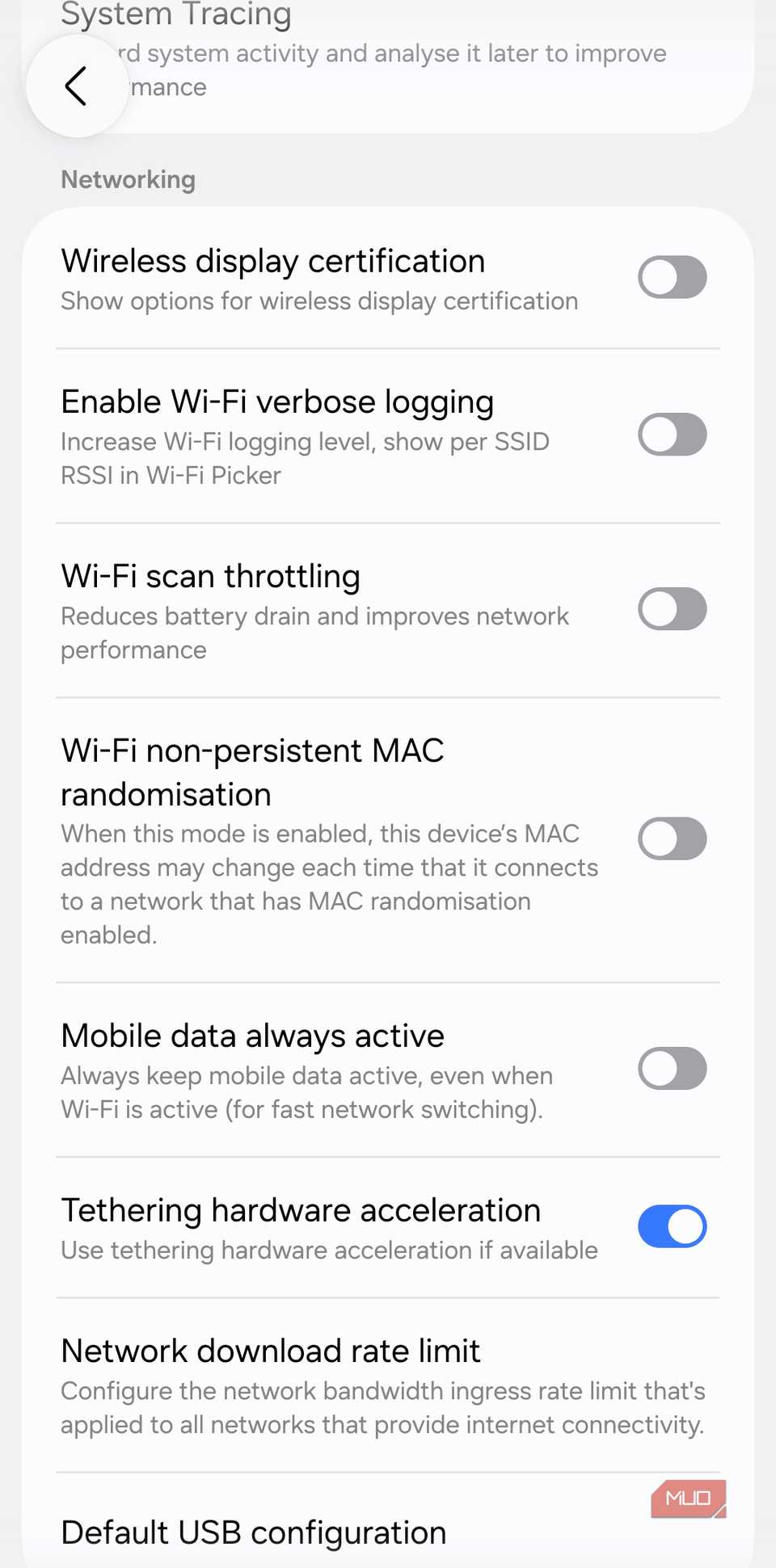The image size is (776, 1568).
Task: Tap the Wi-Fi non-persistent MAC randomisation title
Action: tap(252, 771)
